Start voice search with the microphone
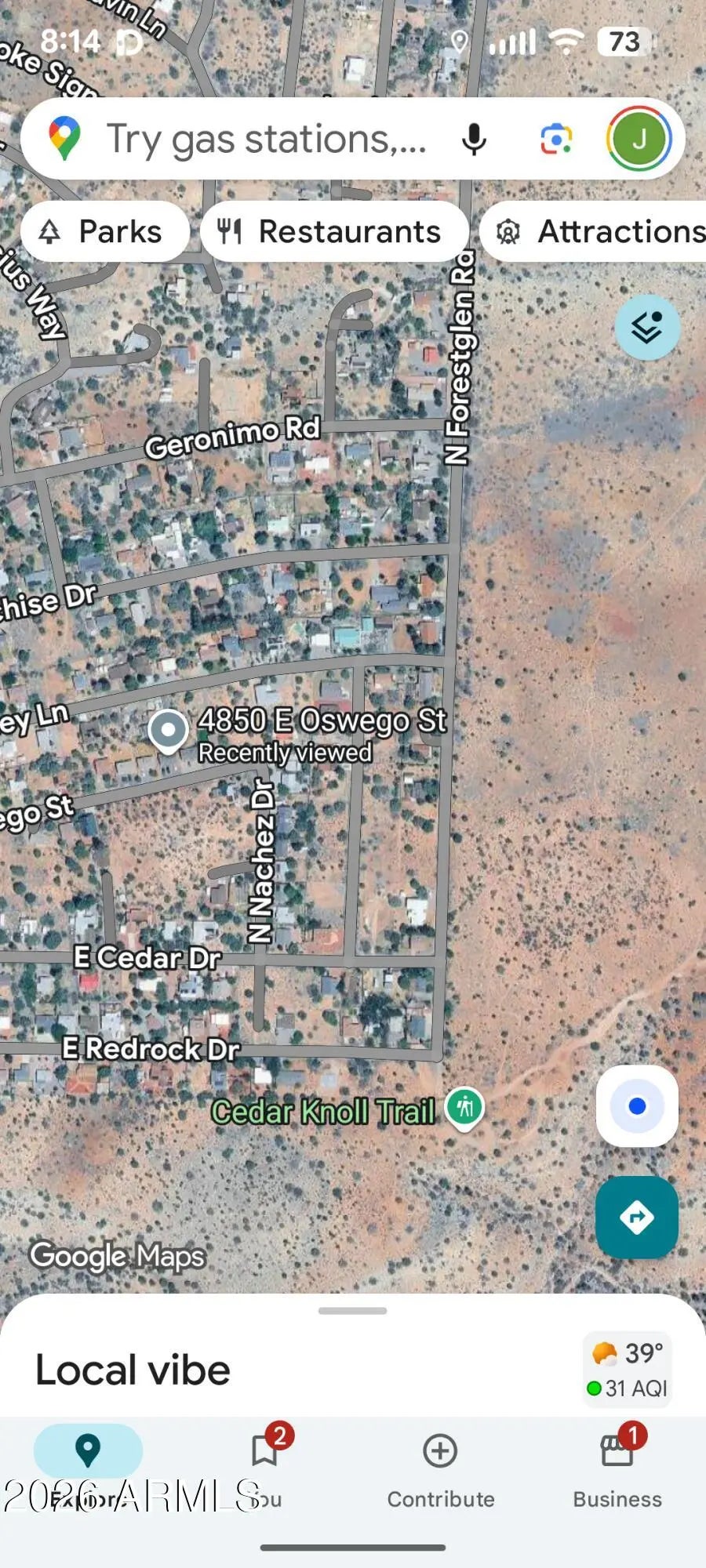Image resolution: width=706 pixels, height=1568 pixels. click(x=474, y=140)
